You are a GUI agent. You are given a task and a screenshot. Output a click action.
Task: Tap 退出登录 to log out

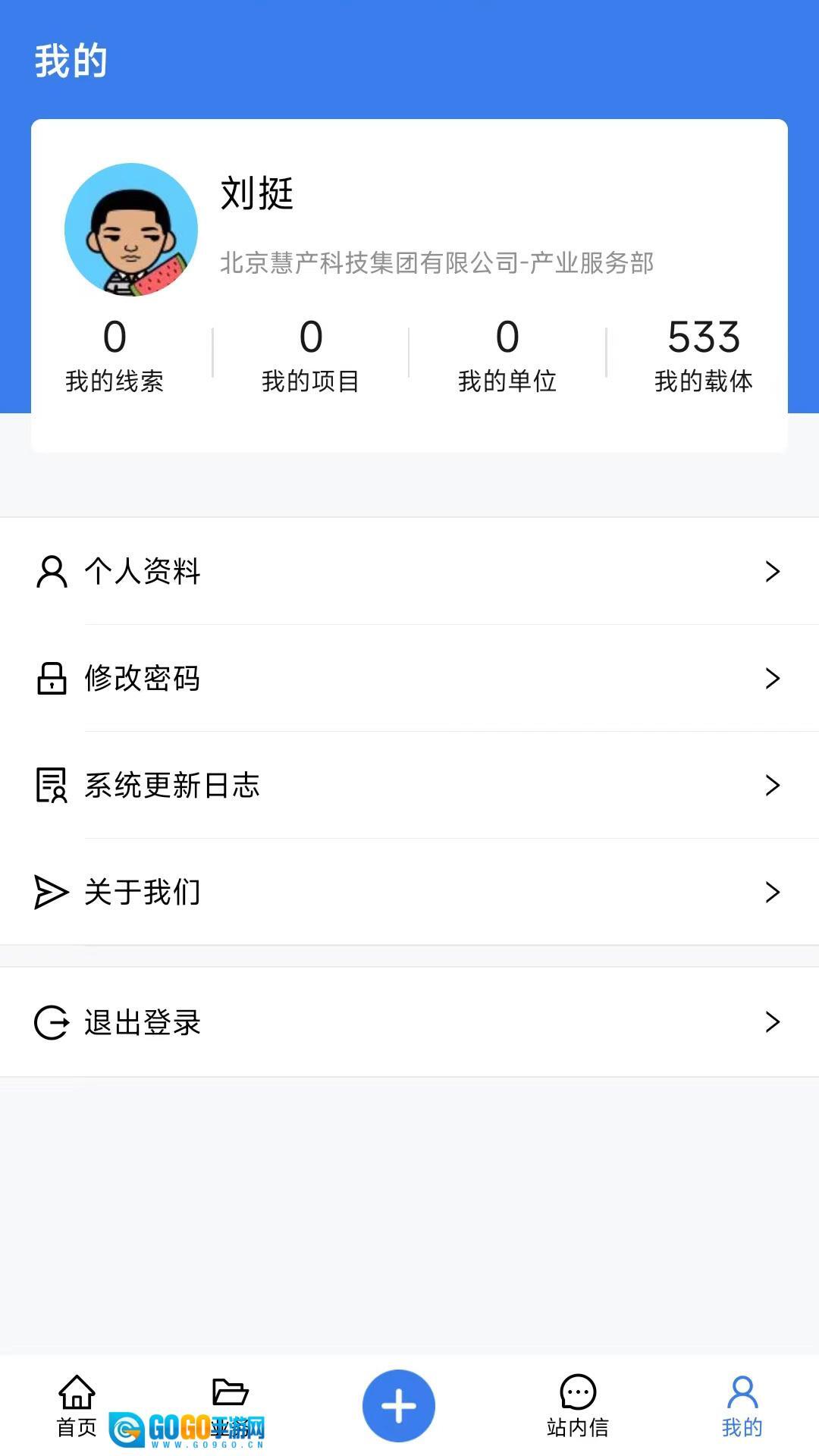pos(409,1021)
